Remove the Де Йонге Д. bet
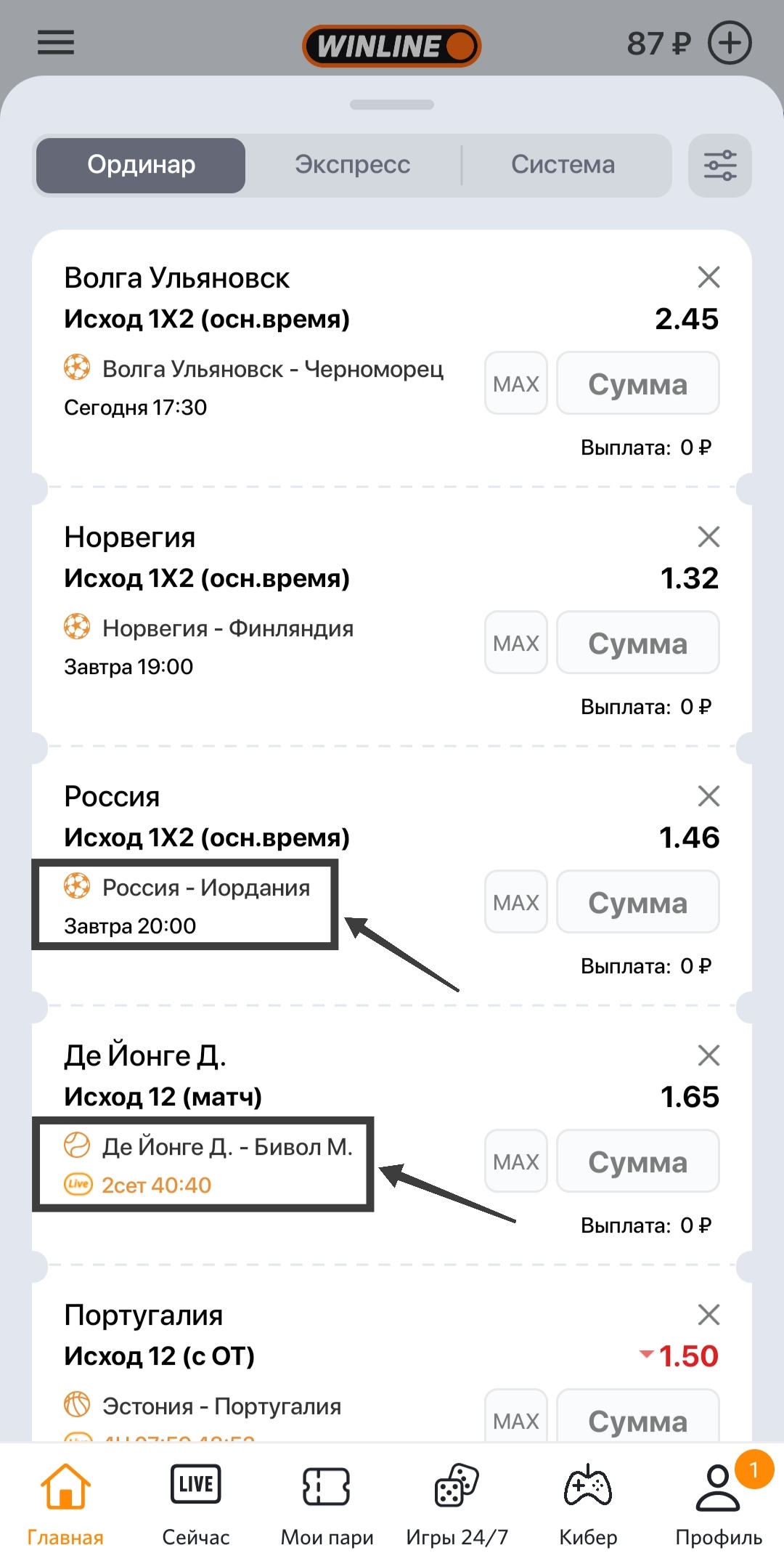The height and width of the screenshot is (1553, 784). point(709,1055)
